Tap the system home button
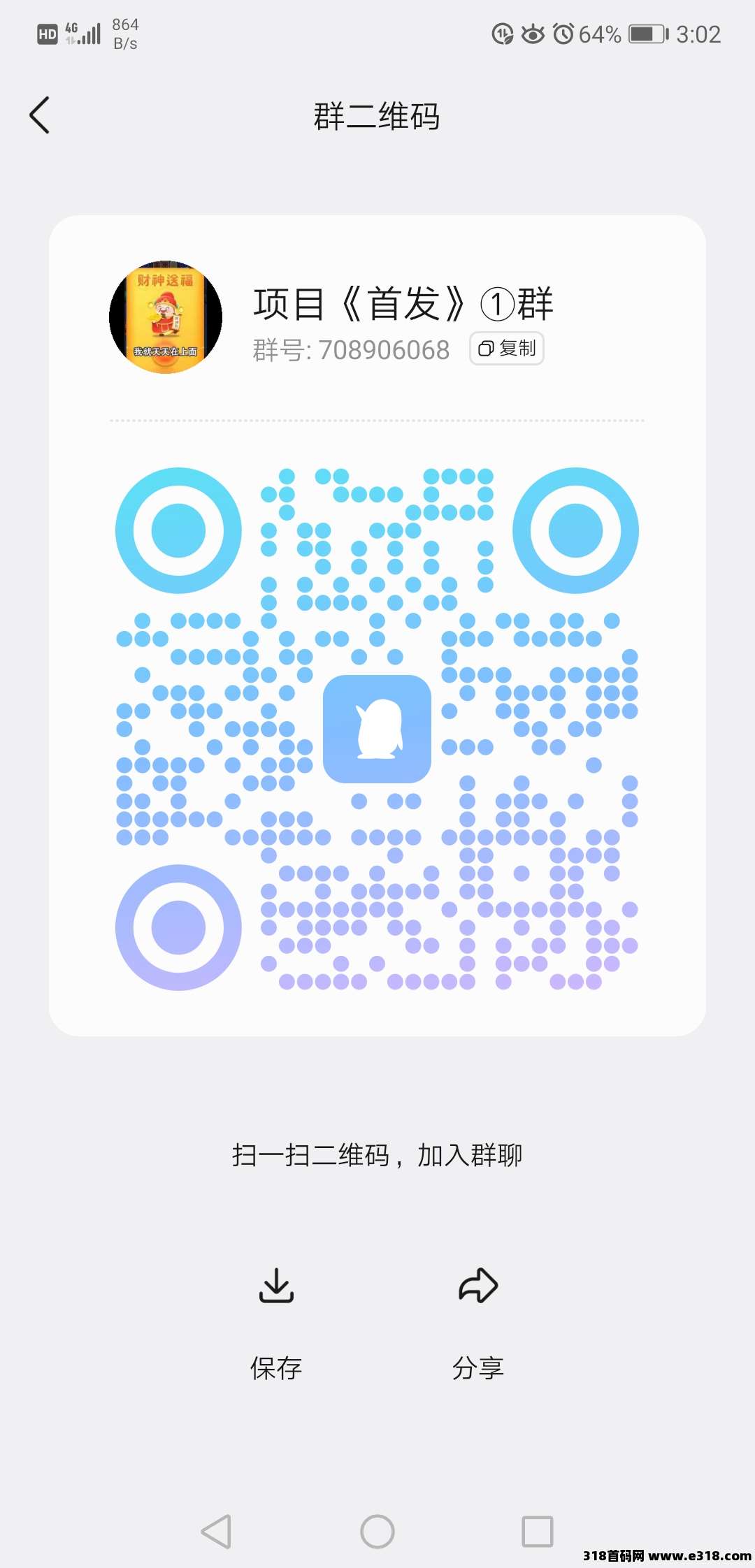 [x=377, y=1532]
